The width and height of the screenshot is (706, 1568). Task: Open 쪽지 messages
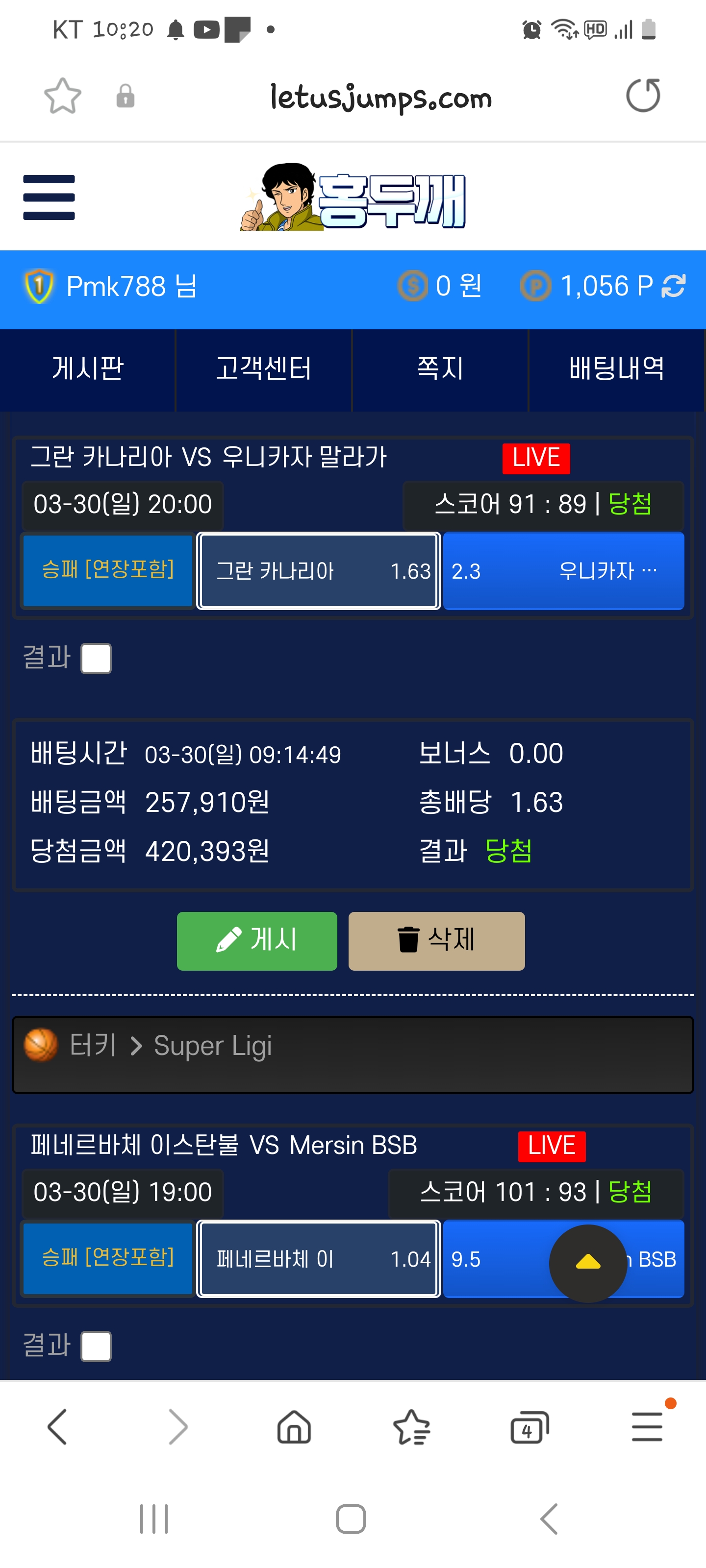440,369
